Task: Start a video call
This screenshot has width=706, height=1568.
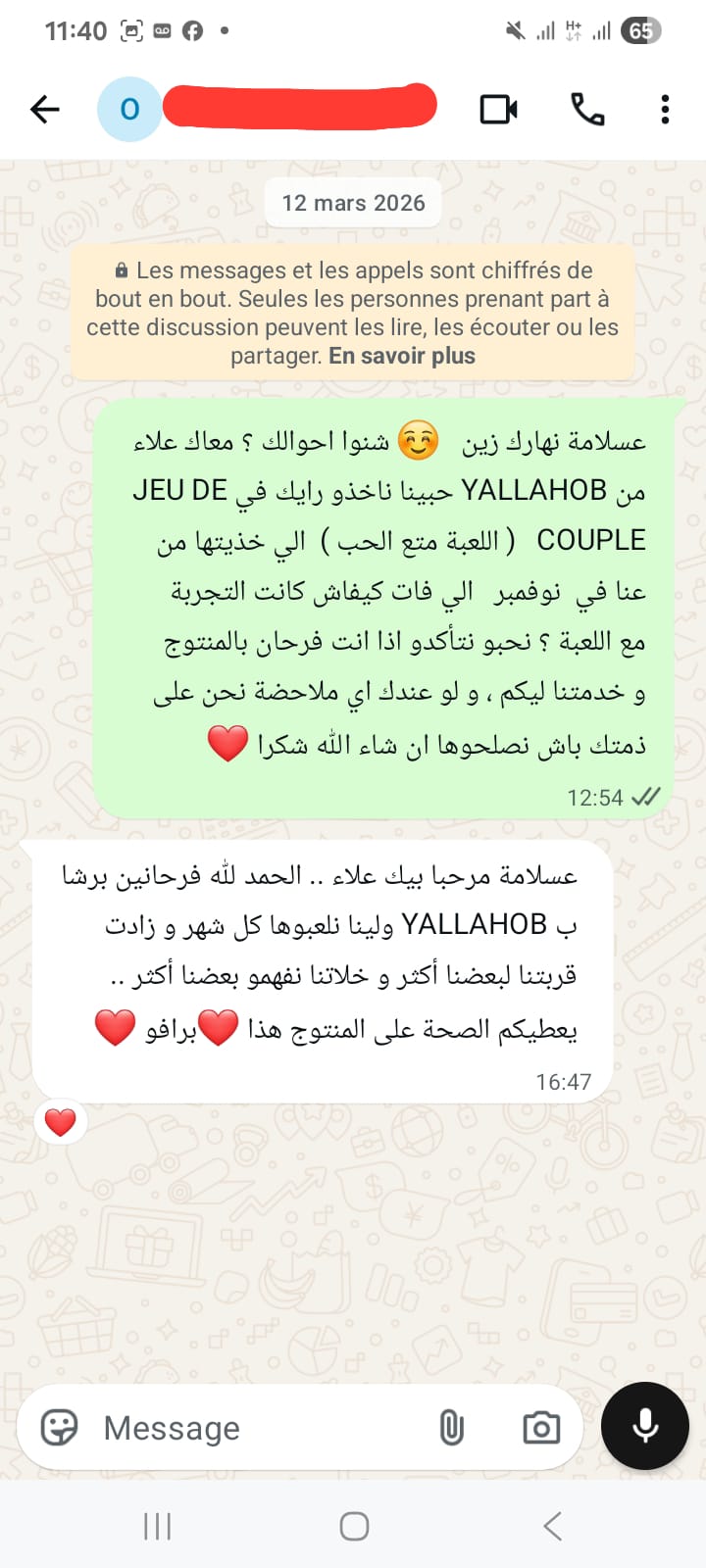Action: pyautogui.click(x=499, y=109)
